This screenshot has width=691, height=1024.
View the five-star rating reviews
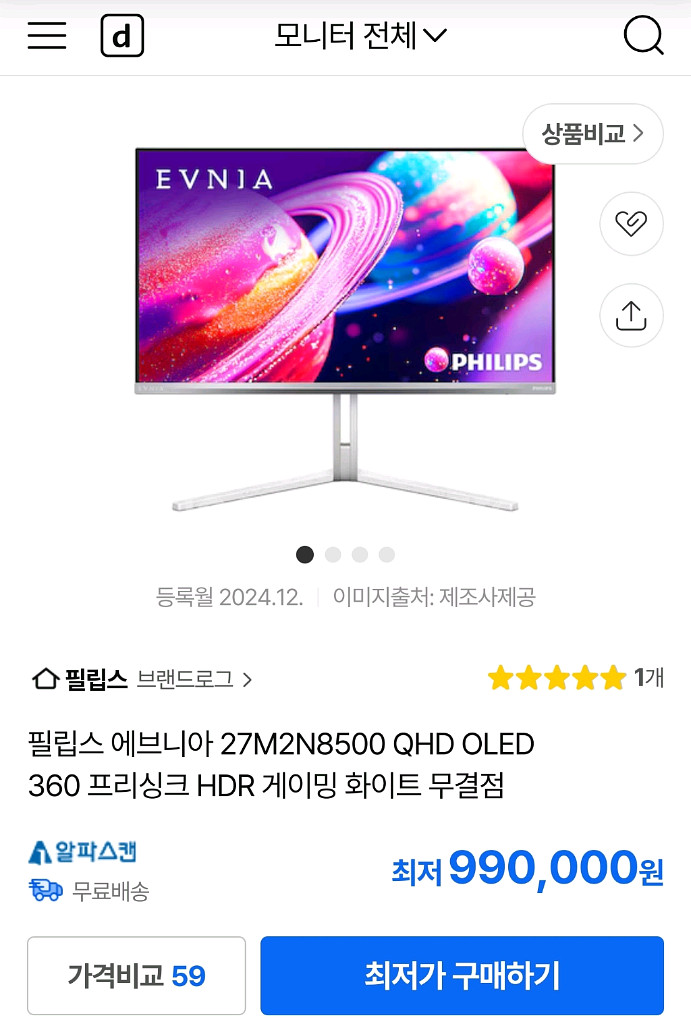tap(575, 679)
